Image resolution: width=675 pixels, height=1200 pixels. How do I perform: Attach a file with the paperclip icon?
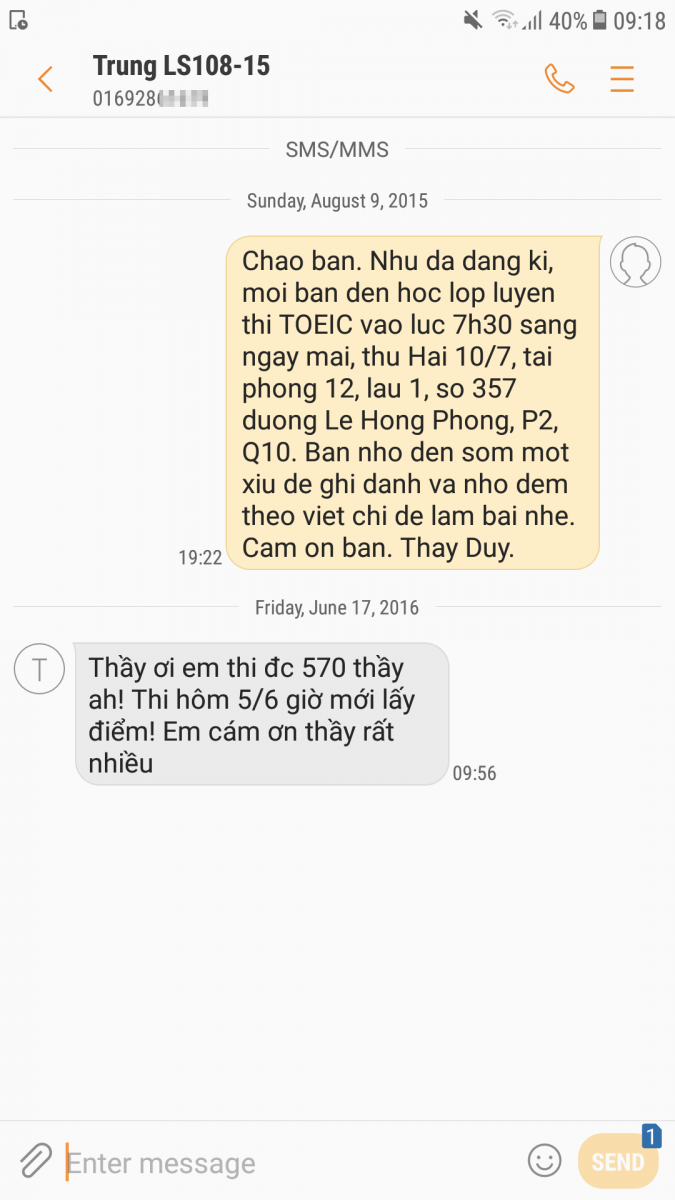click(35, 1162)
